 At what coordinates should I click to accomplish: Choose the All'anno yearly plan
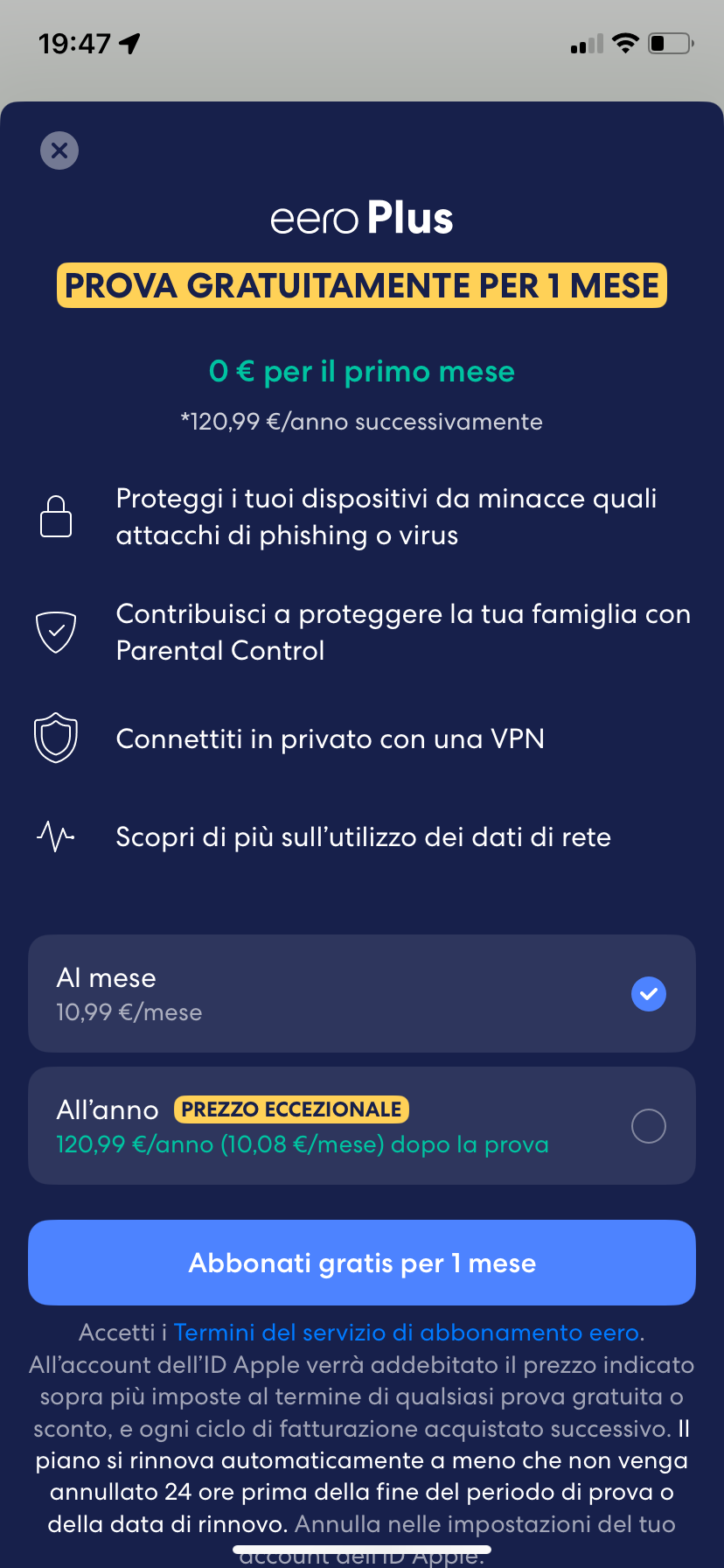[x=361, y=1125]
